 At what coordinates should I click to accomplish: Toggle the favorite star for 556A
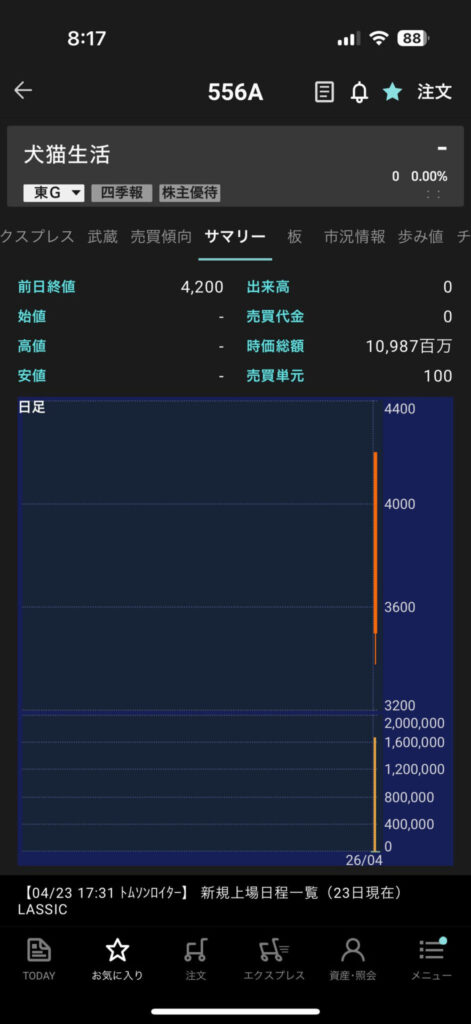pyautogui.click(x=393, y=92)
